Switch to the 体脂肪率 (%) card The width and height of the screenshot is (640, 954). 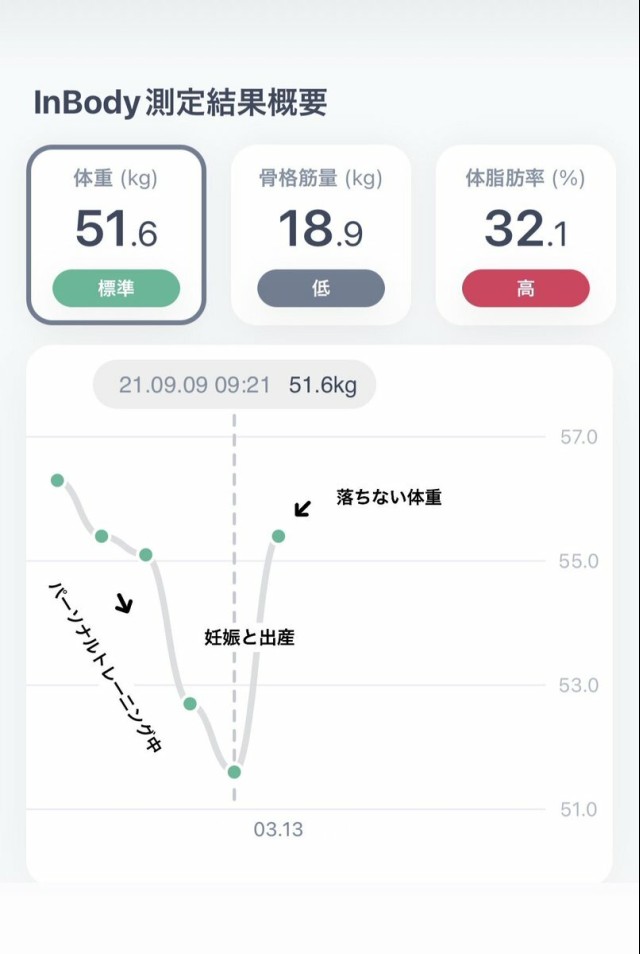(525, 235)
